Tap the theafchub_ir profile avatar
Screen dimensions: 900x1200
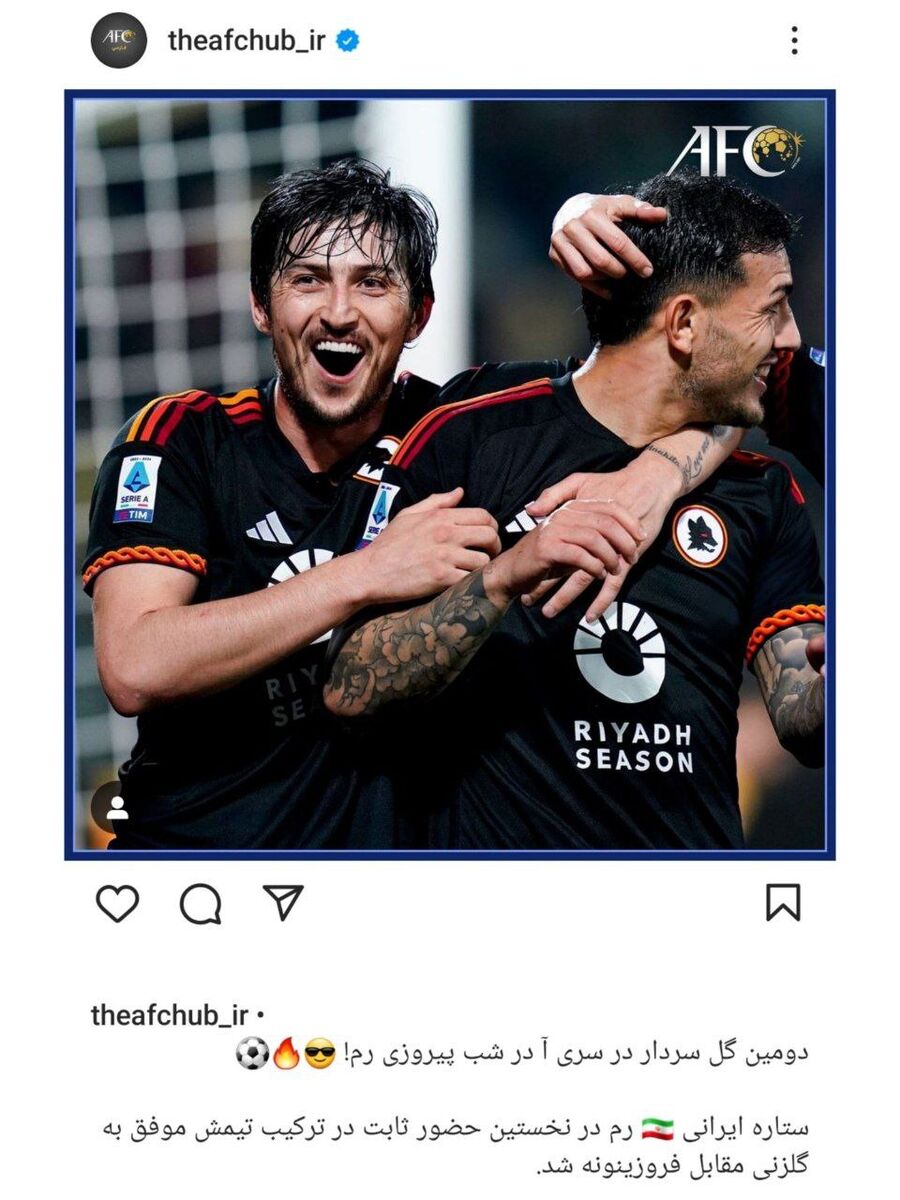pos(120,41)
